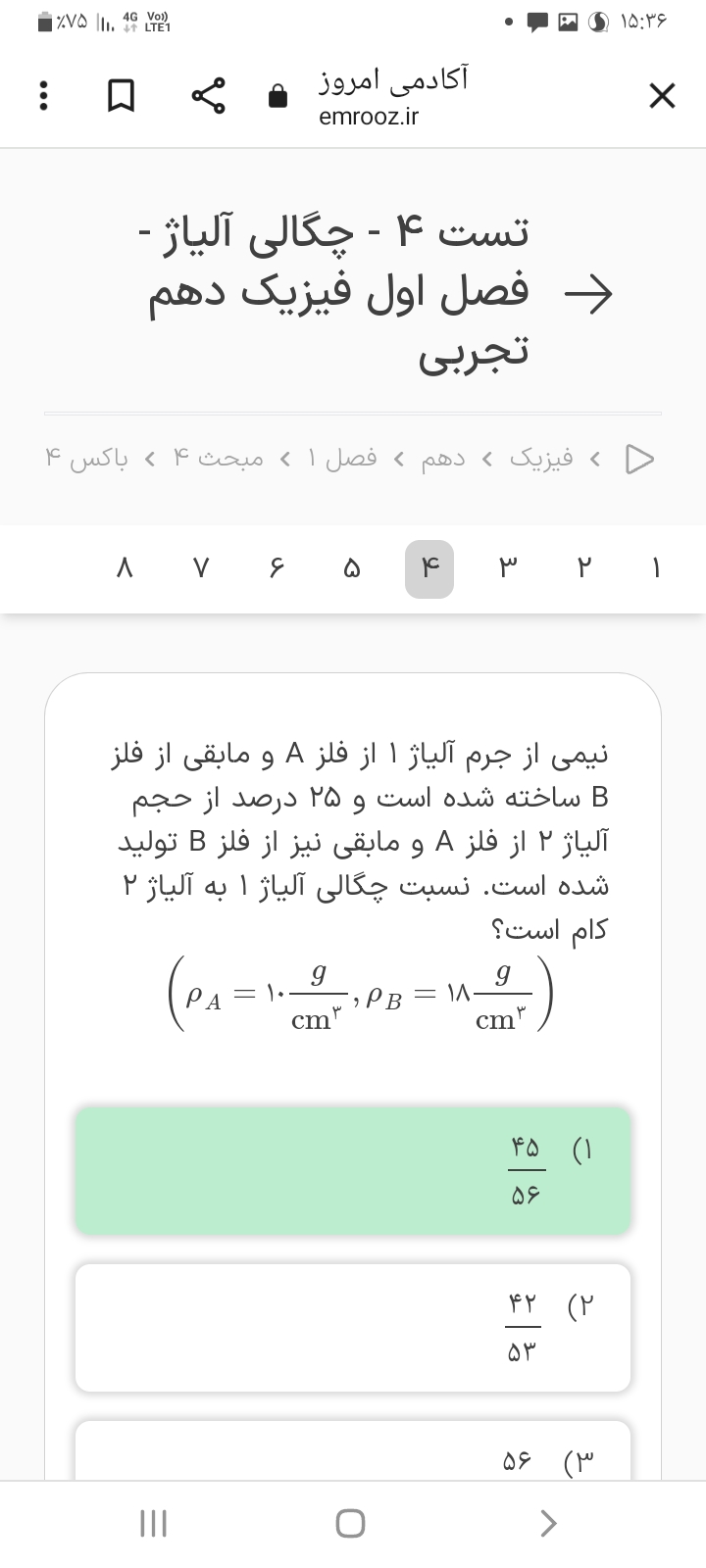Switch to question number ۶
The image size is (706, 1568).
[x=277, y=569]
